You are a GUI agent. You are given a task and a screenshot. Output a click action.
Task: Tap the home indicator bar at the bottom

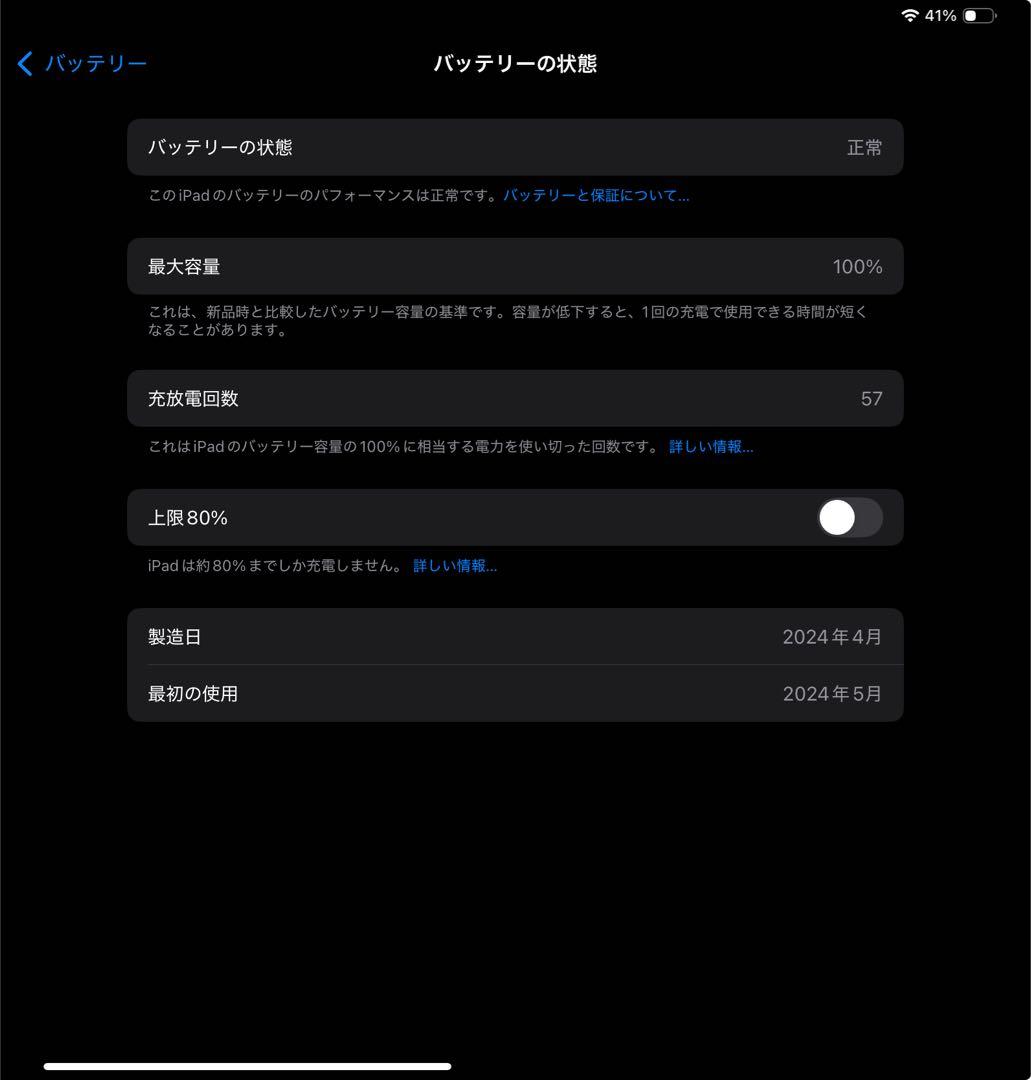coord(248,1066)
